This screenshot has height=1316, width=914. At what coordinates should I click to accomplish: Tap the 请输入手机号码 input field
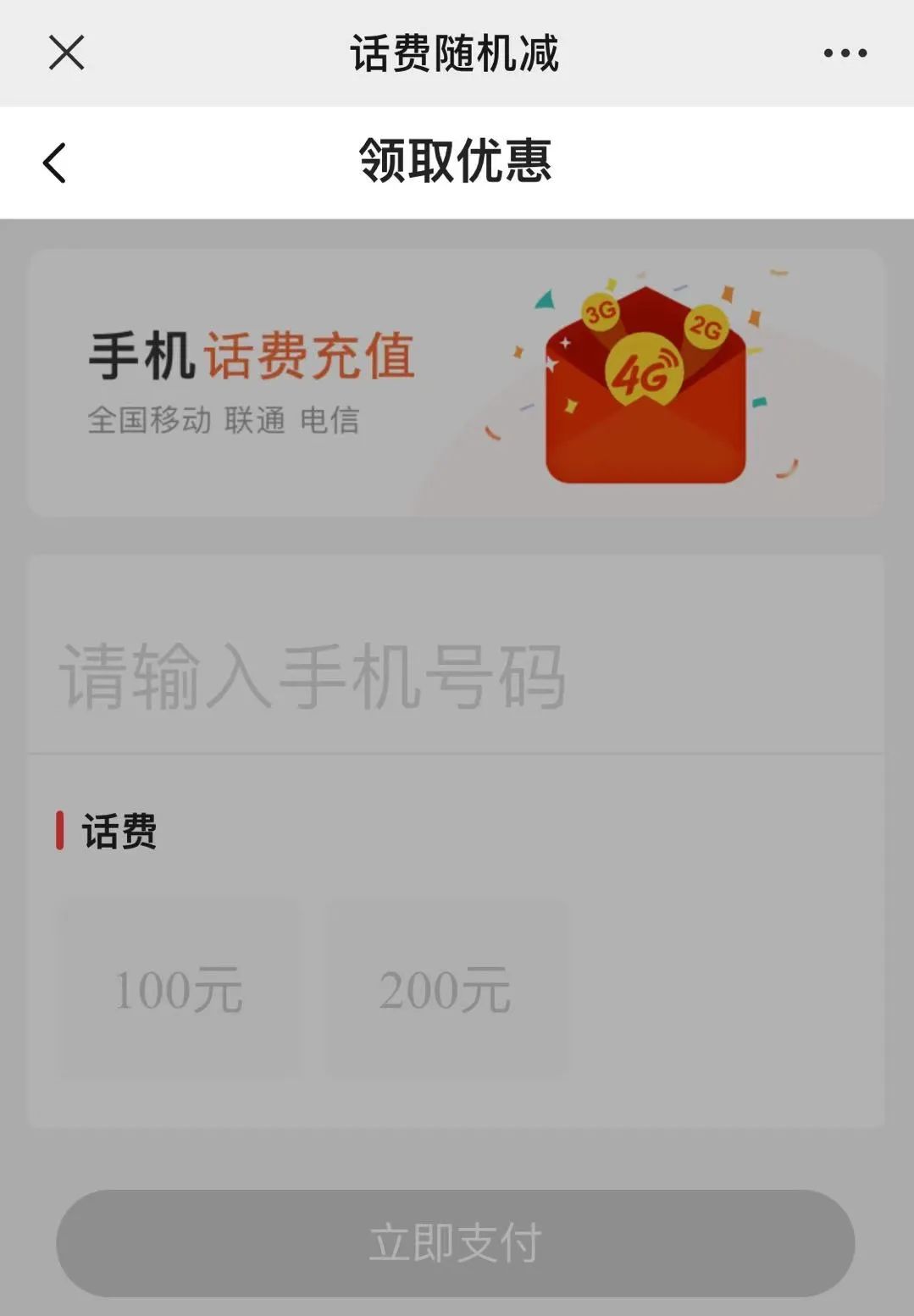pyautogui.click(x=457, y=673)
